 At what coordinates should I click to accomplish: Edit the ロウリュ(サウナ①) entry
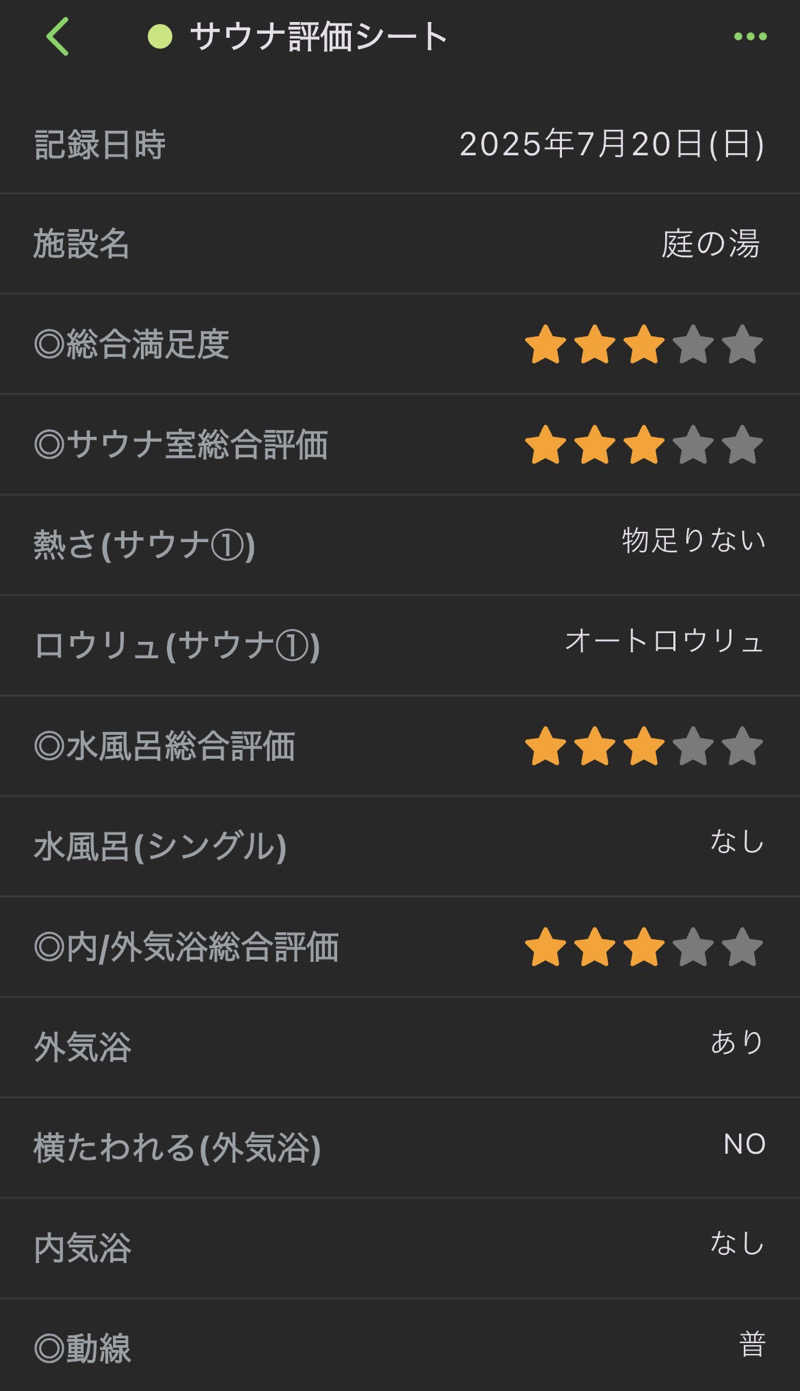(x=400, y=645)
